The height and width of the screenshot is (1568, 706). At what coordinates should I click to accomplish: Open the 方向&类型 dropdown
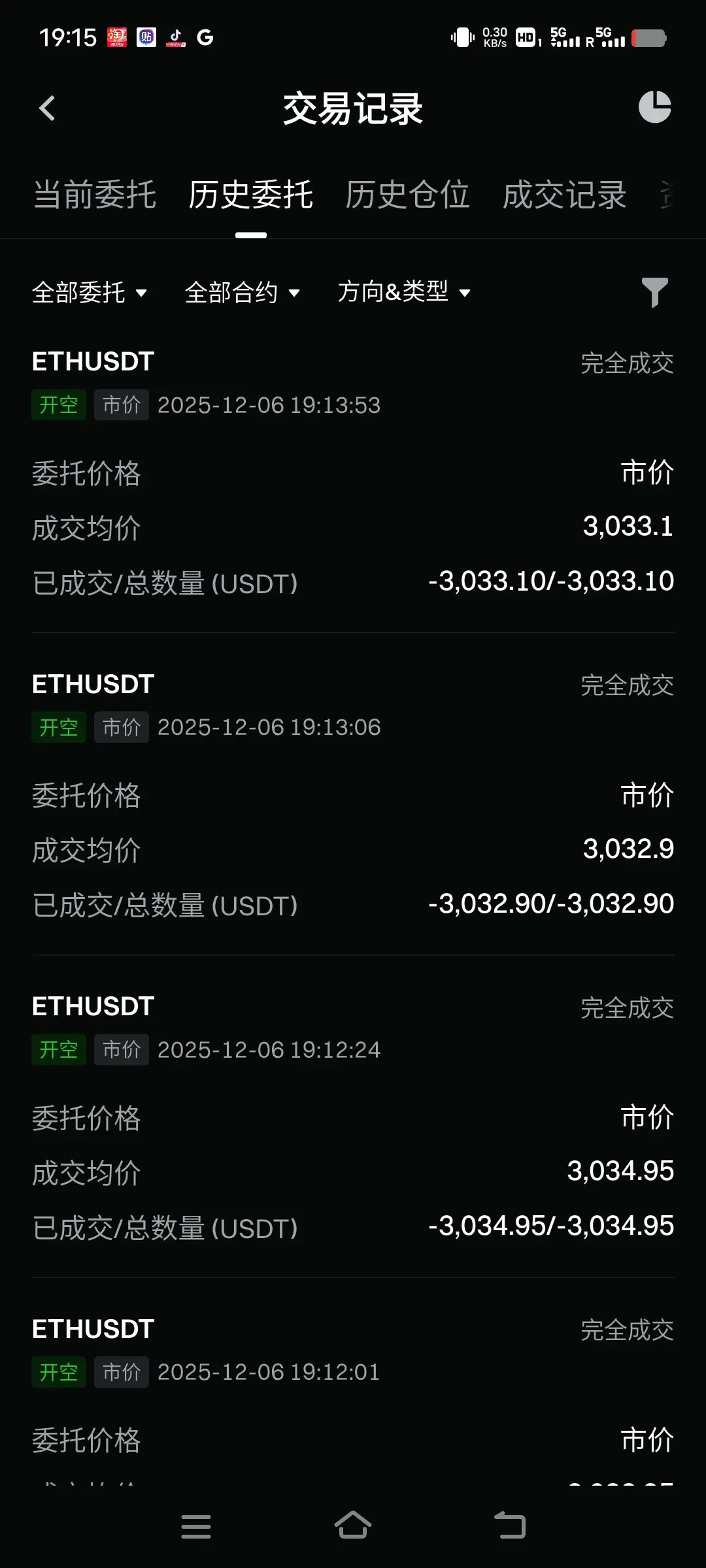tap(404, 292)
